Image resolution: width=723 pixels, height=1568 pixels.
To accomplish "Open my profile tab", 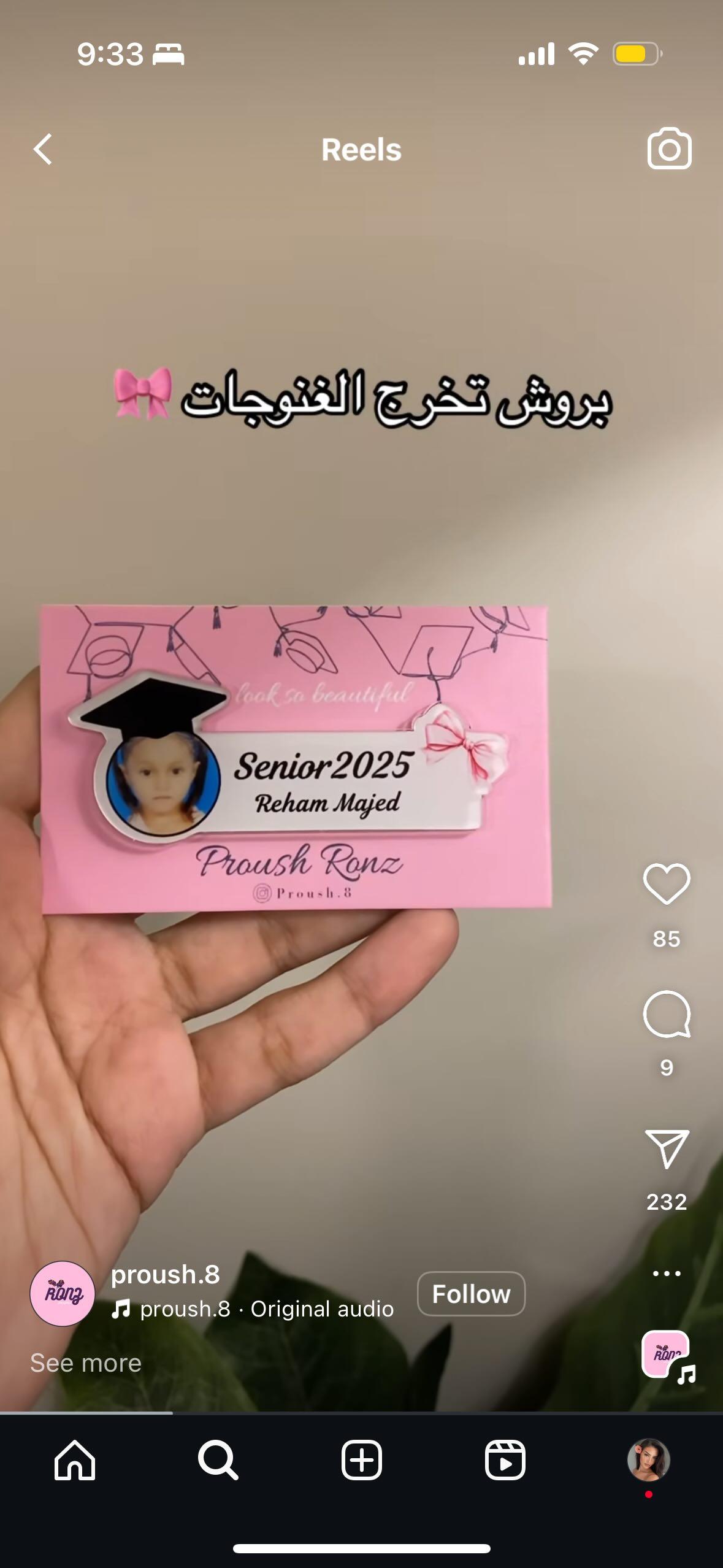I will 648,1460.
